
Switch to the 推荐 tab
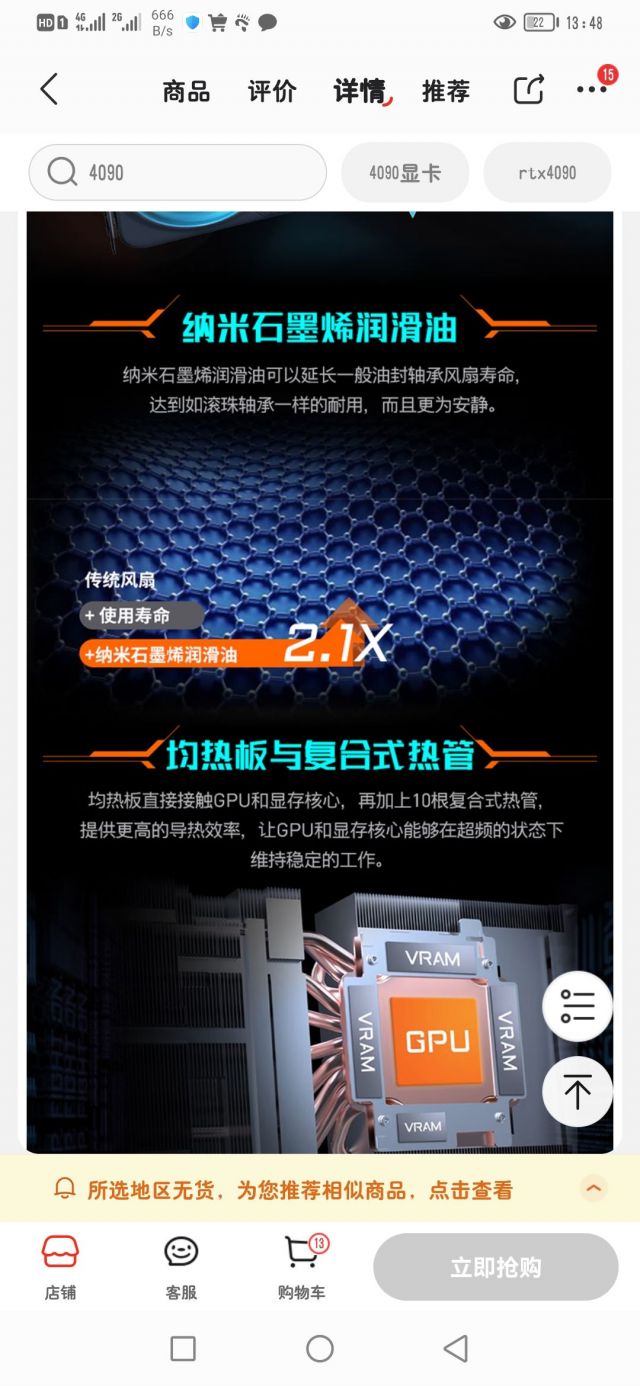coord(446,92)
